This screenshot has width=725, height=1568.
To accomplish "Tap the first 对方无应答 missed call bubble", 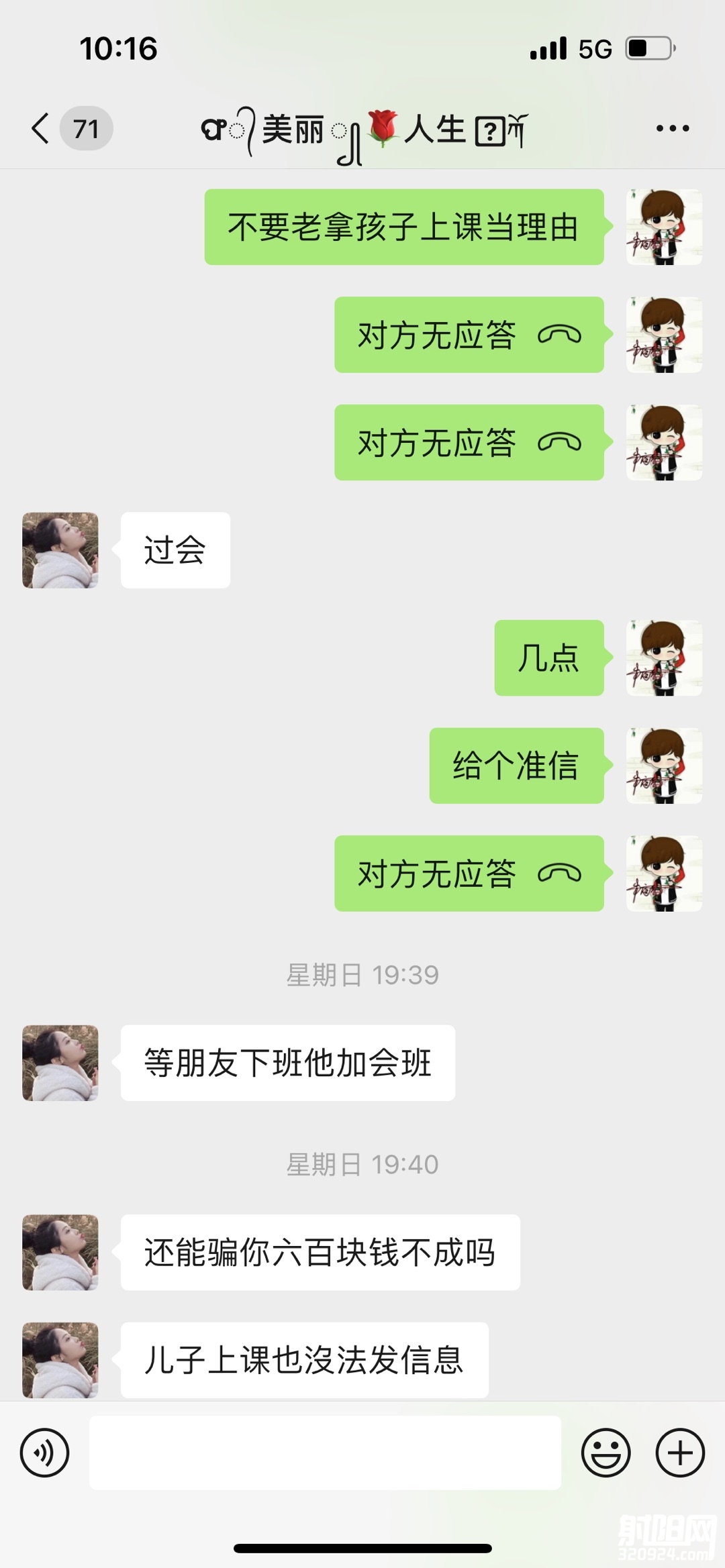I will pyautogui.click(x=469, y=335).
